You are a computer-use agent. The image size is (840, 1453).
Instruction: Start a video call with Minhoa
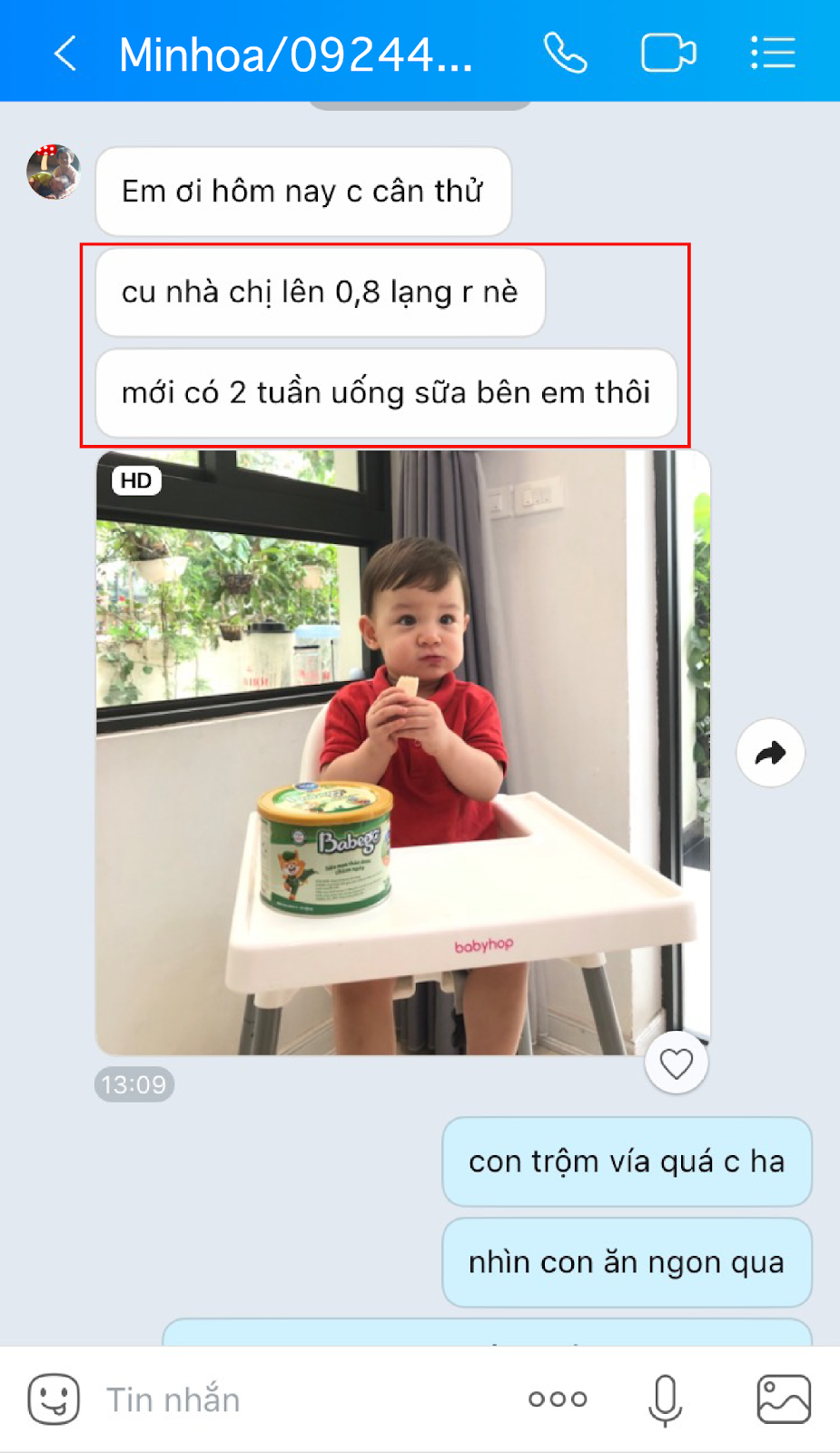[668, 54]
